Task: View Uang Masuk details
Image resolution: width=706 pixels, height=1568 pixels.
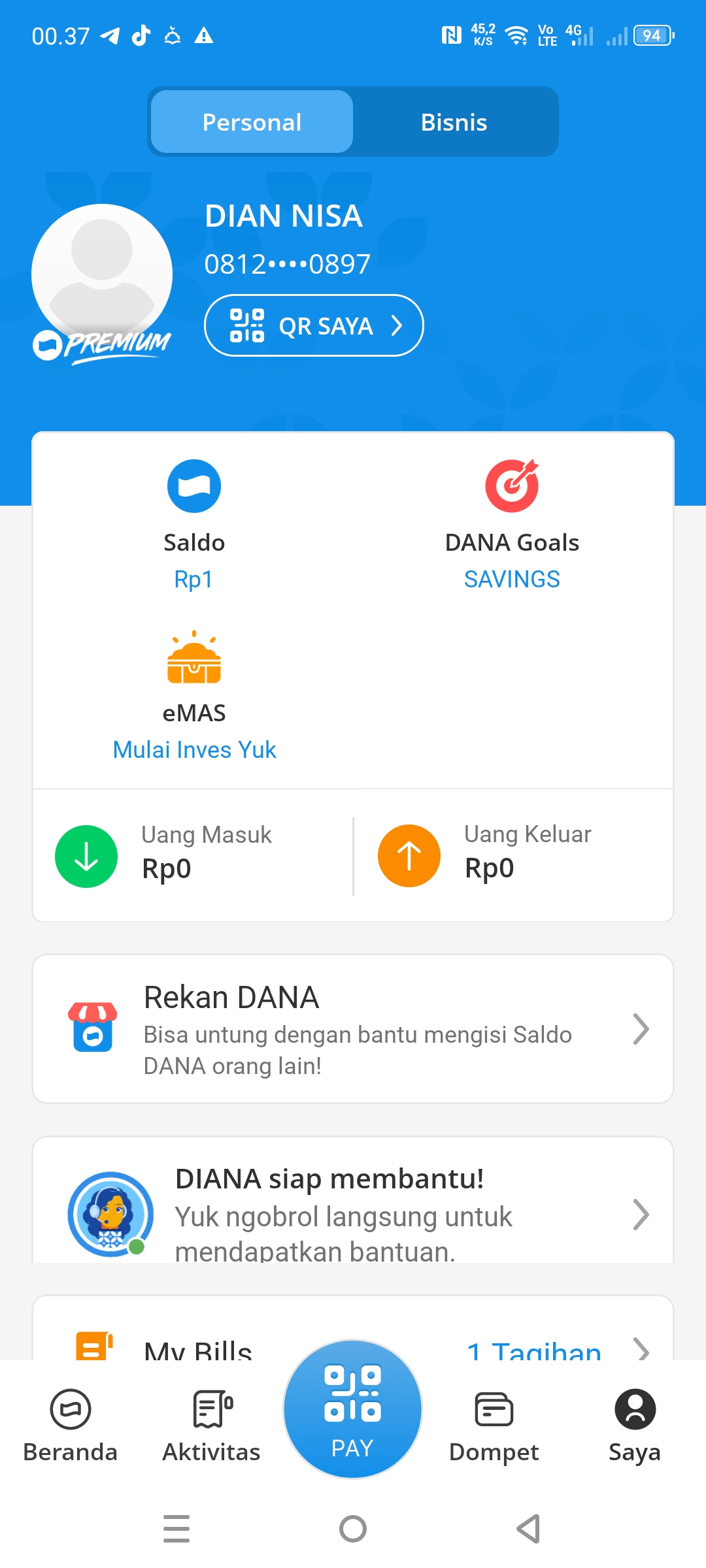Action: pos(193,856)
